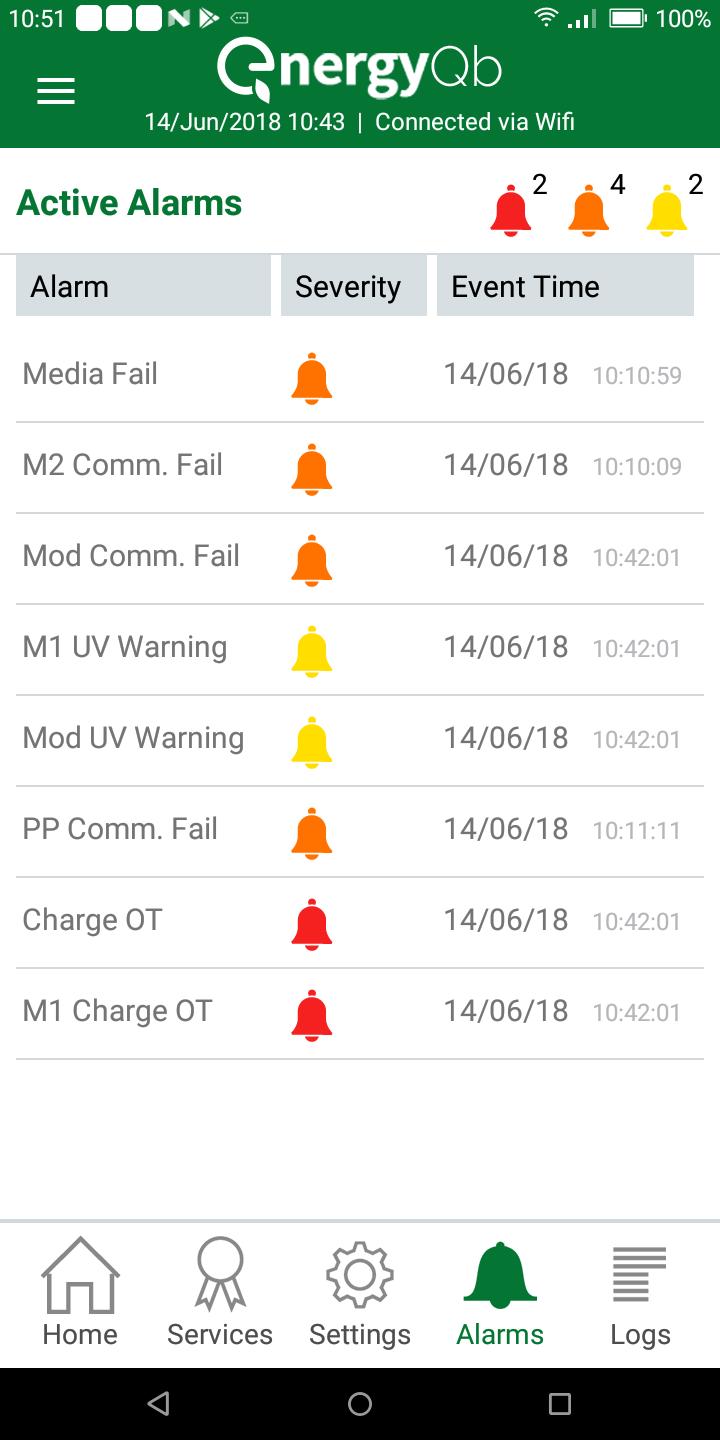Tap the system back button
Image resolution: width=720 pixels, height=1440 pixels.
(x=158, y=1404)
